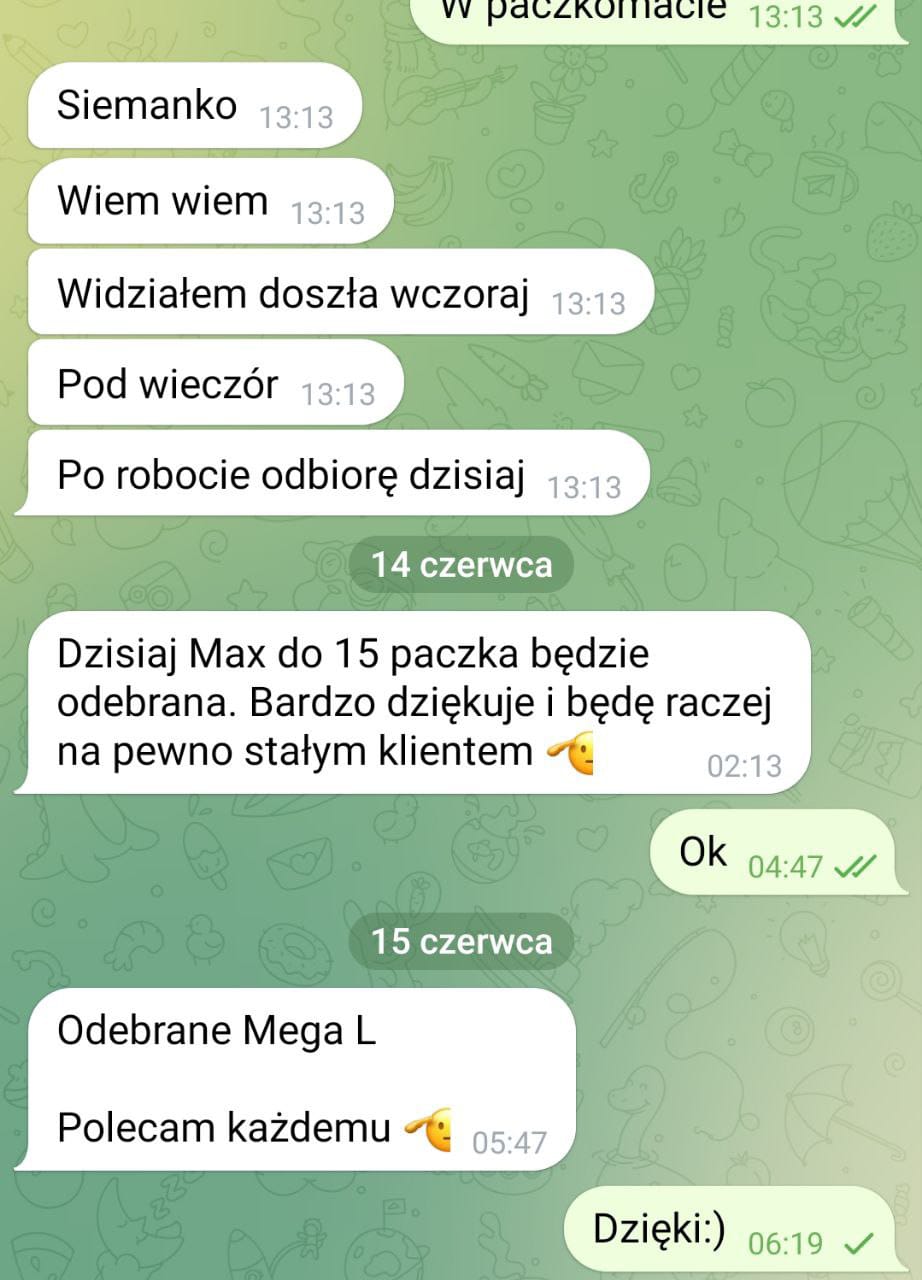This screenshot has height=1280, width=922.
Task: Open the 14 czerwca date separator
Action: coord(461,565)
